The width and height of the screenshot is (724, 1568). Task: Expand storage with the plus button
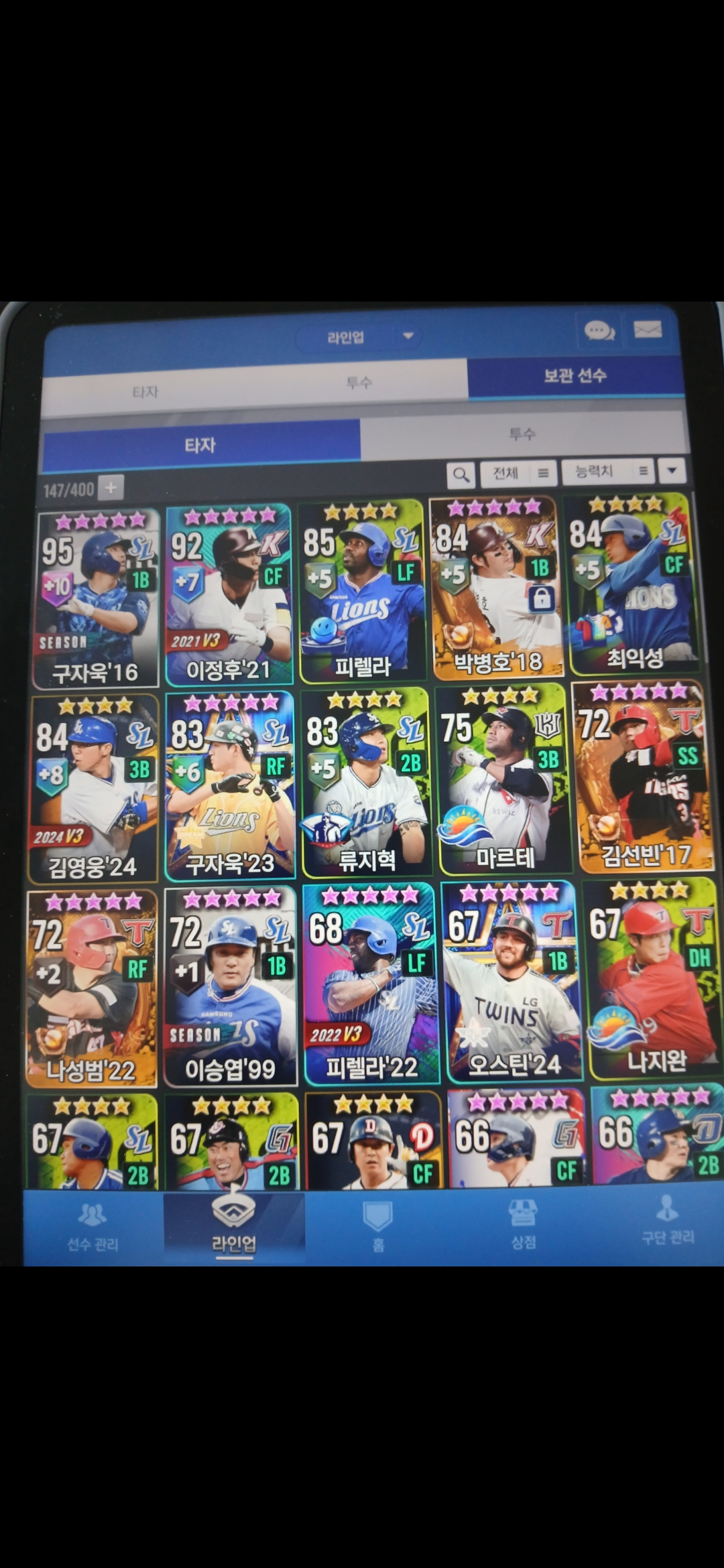pos(111,488)
